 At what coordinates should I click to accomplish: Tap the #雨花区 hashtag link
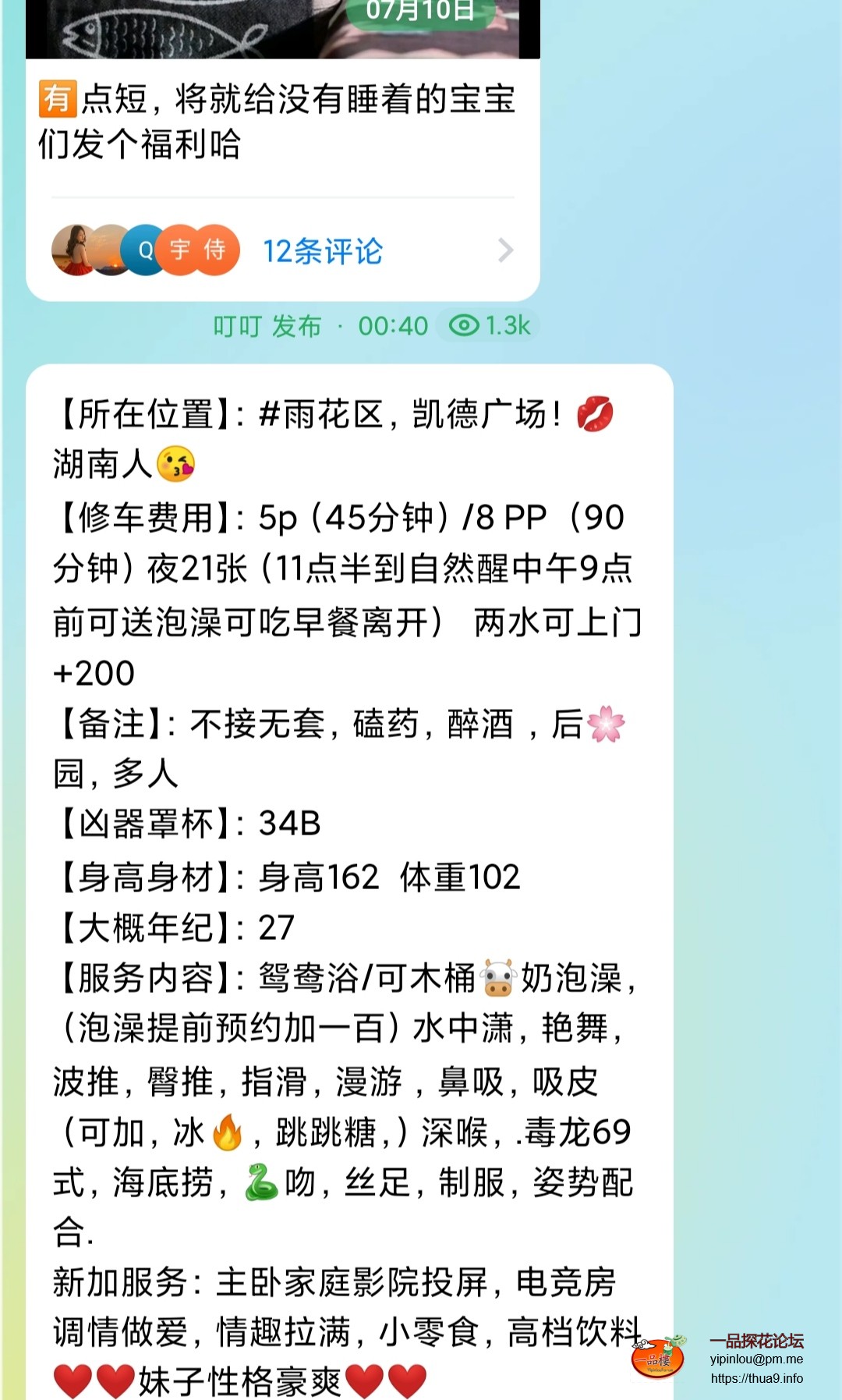coord(321,414)
